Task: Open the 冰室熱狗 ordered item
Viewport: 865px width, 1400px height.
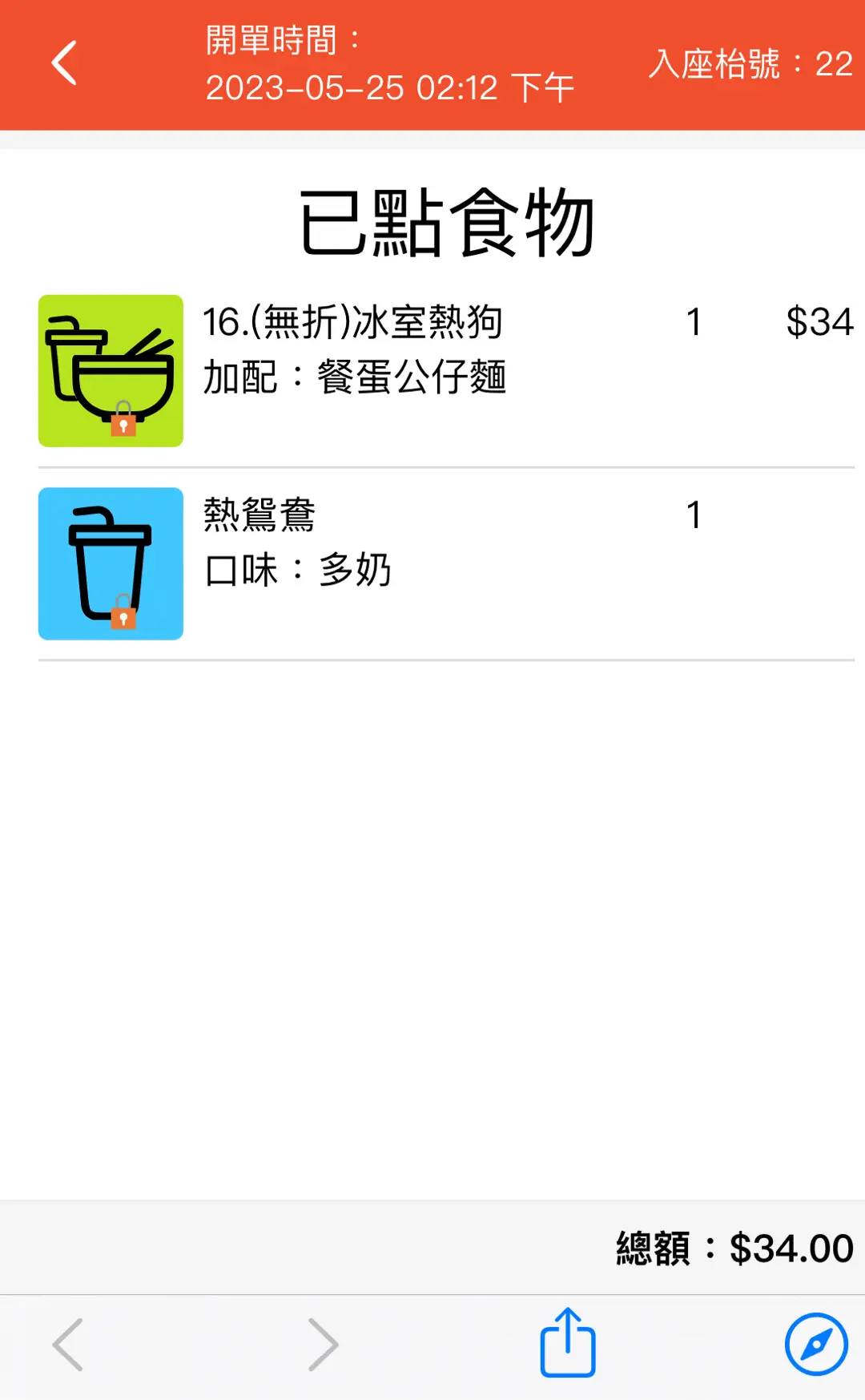Action: 446,371
